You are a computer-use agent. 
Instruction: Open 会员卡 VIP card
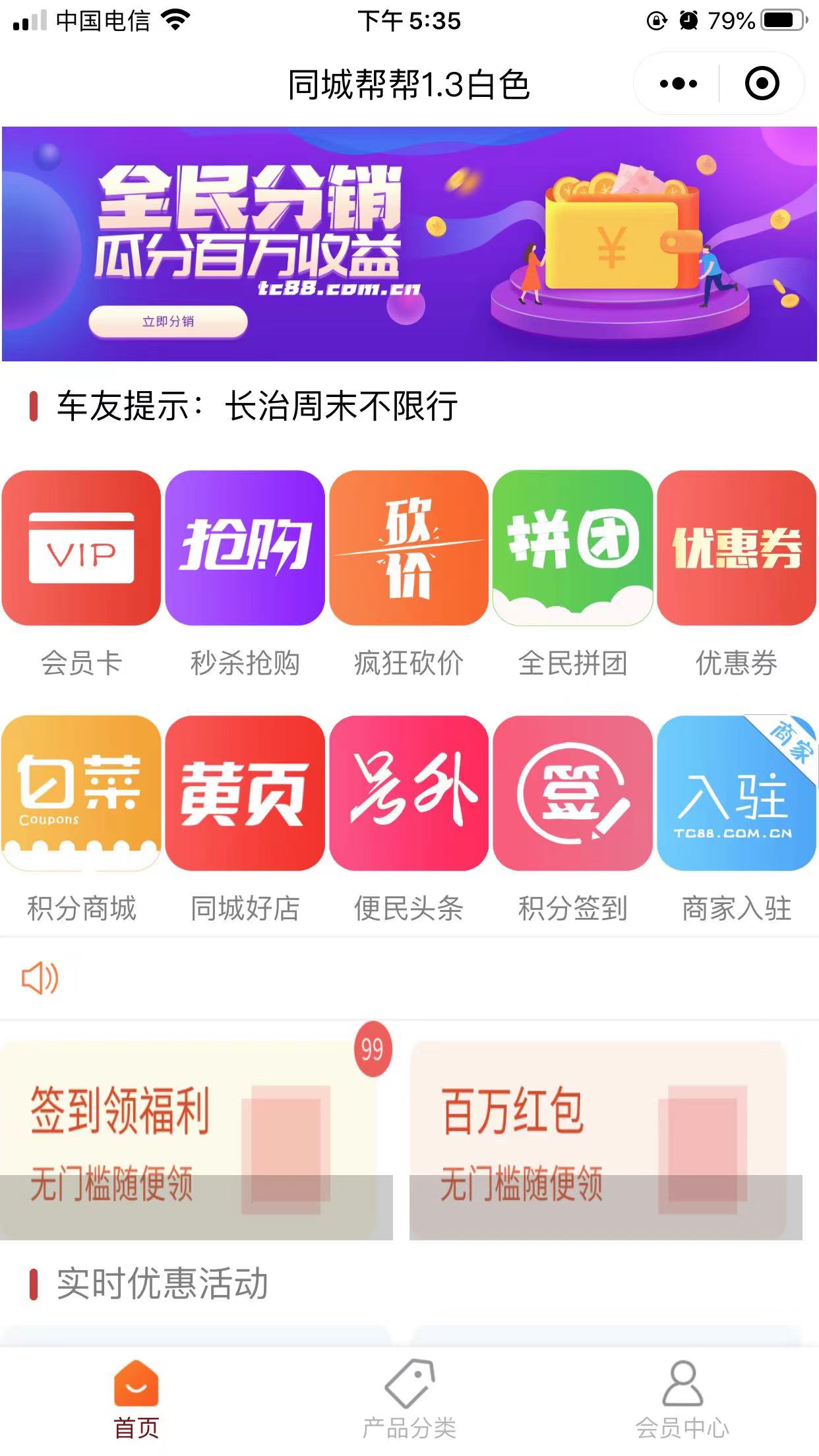[x=81, y=549]
